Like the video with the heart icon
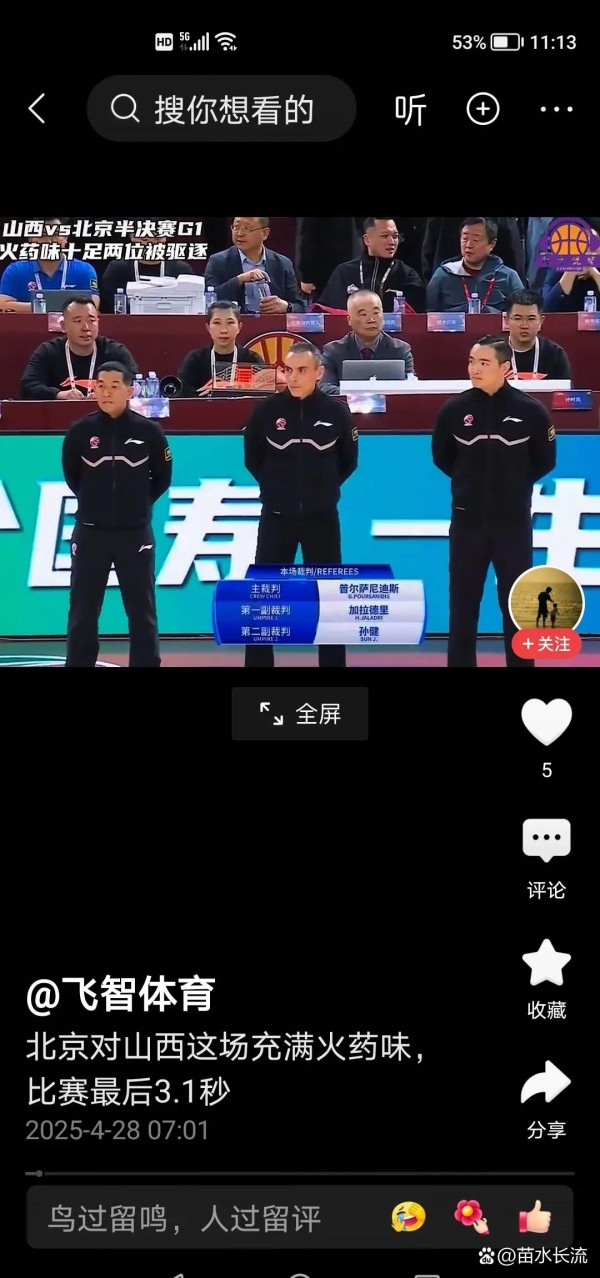600x1278 pixels. 546,722
